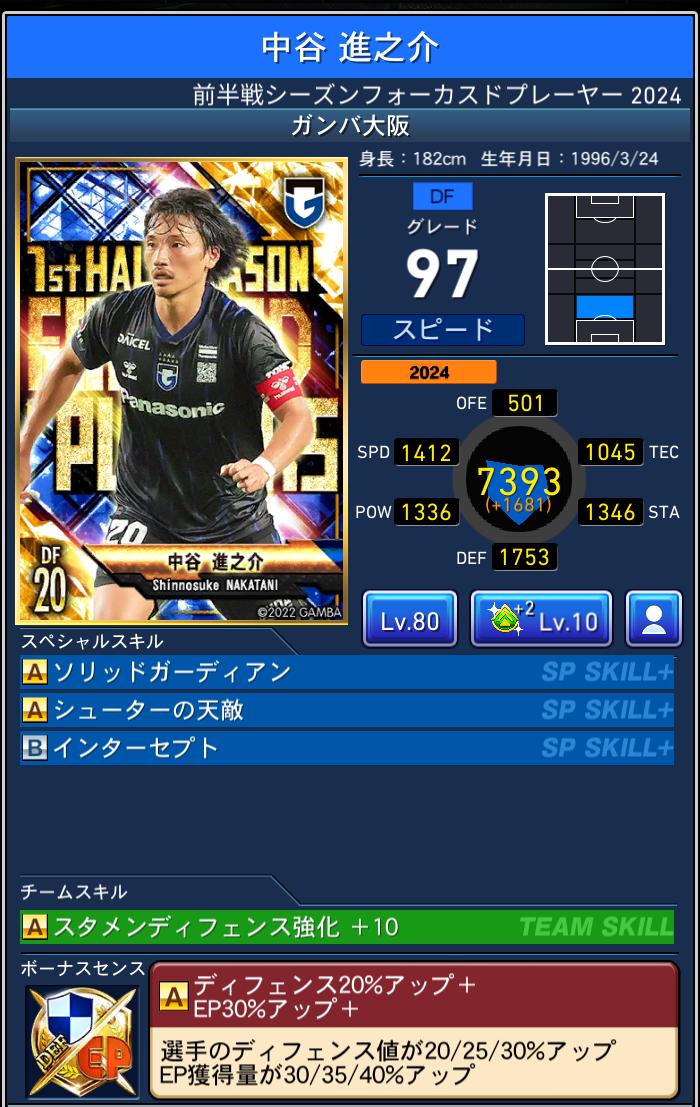Open the ディフェンス20%アップ bonus sense panel

pos(413,1030)
